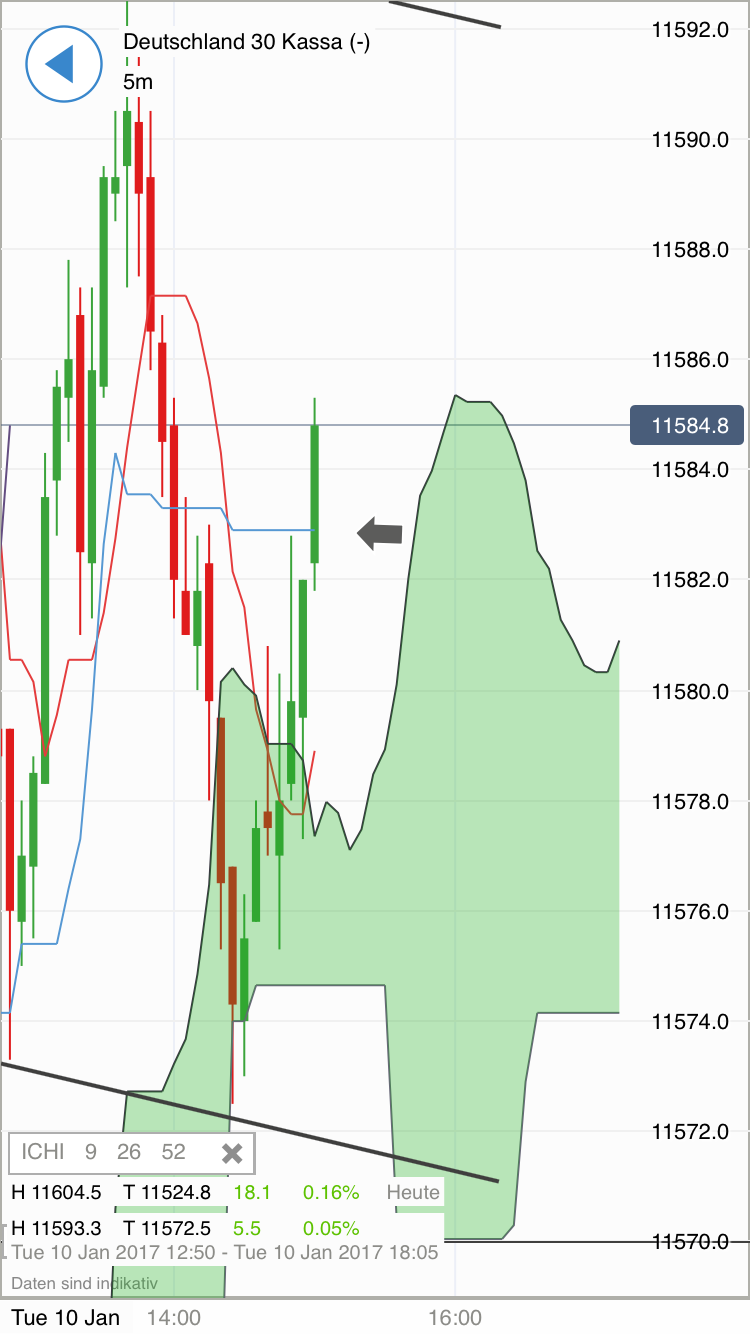Select the Heute period label
Viewport: 750px width, 1334px height.
413,1192
